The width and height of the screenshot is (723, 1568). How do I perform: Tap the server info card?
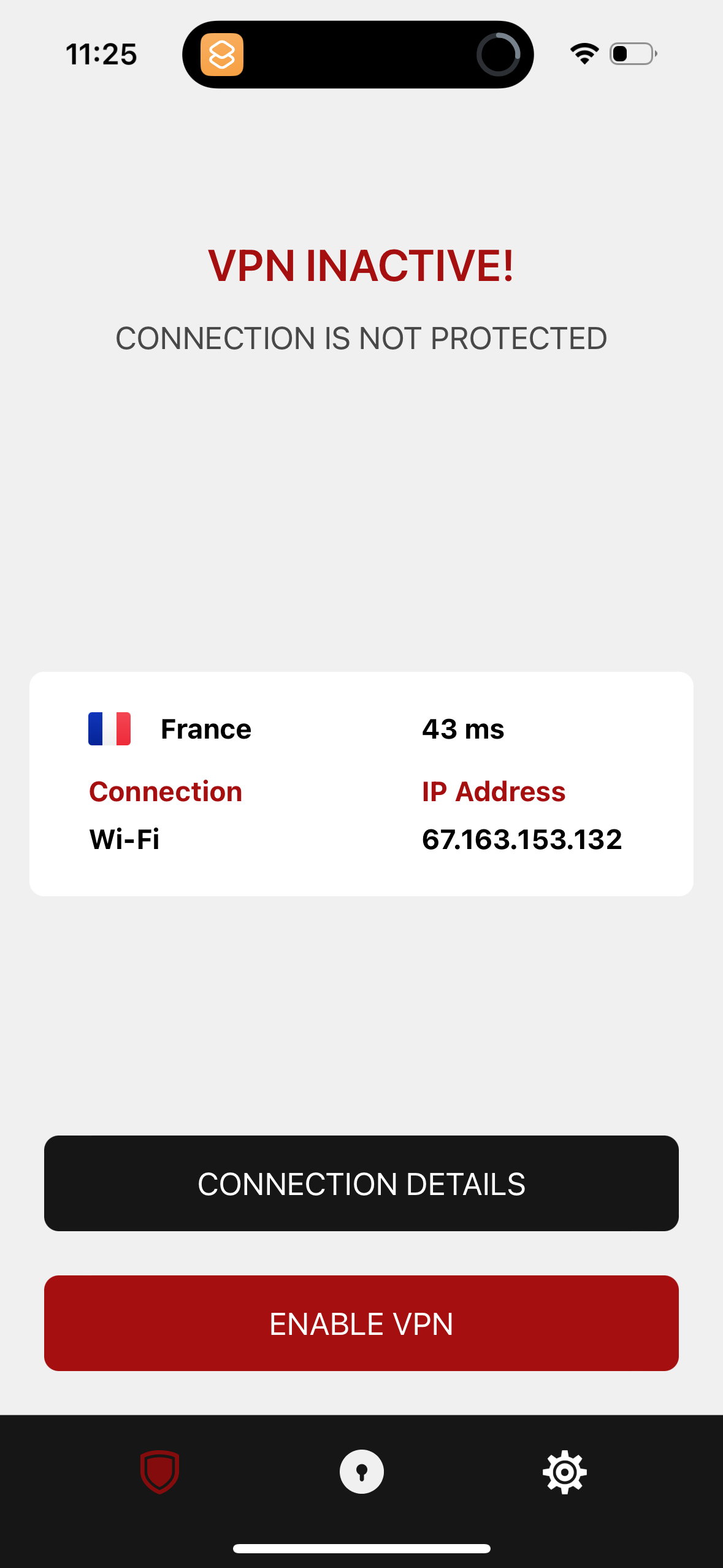[x=361, y=784]
